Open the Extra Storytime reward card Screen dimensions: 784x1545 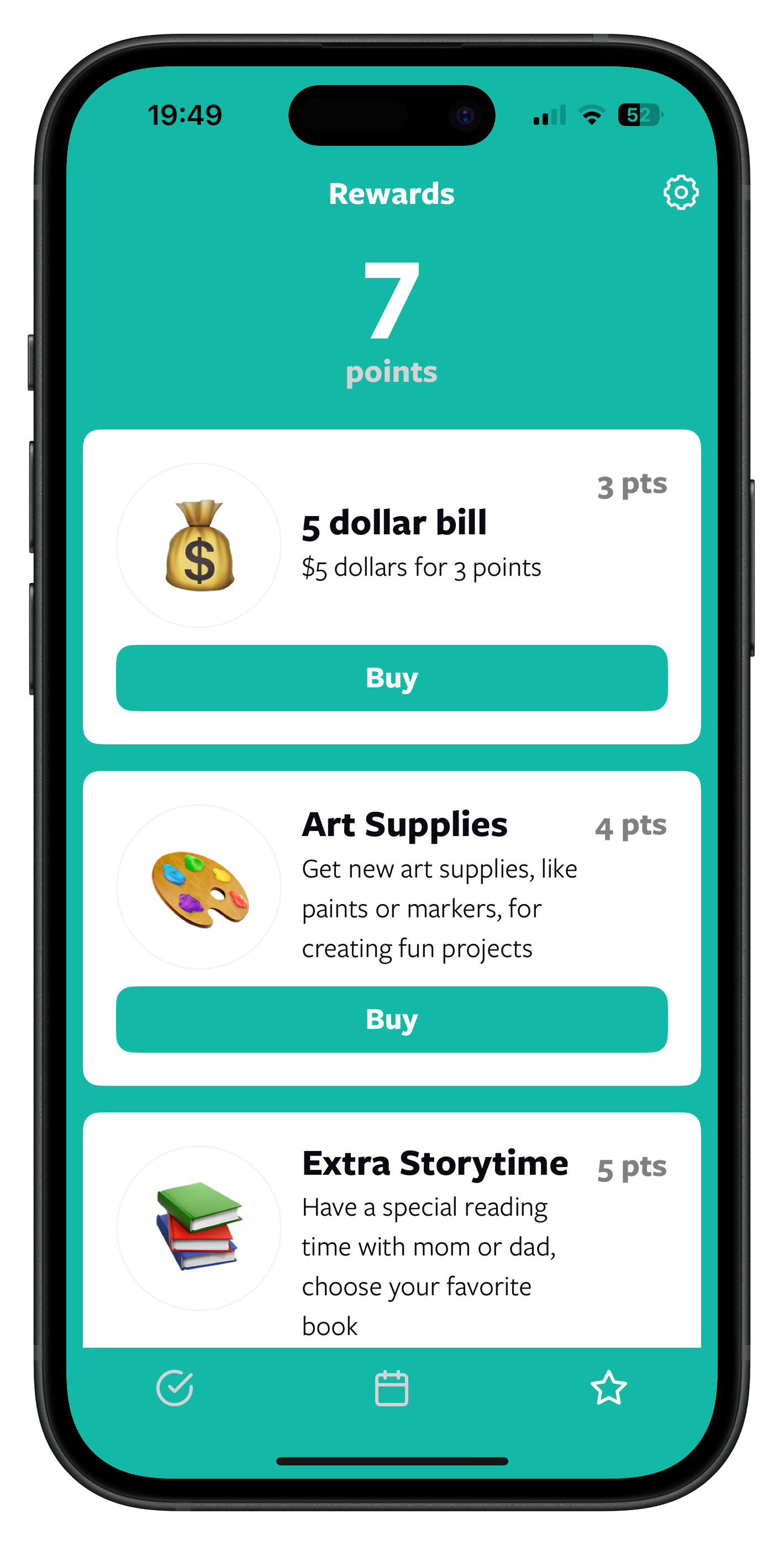click(392, 1229)
